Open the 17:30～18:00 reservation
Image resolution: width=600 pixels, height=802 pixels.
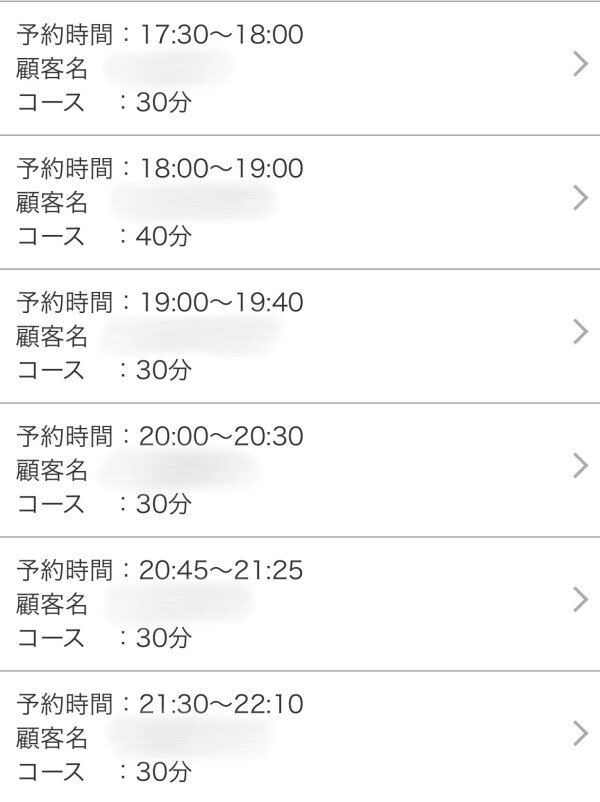300,68
